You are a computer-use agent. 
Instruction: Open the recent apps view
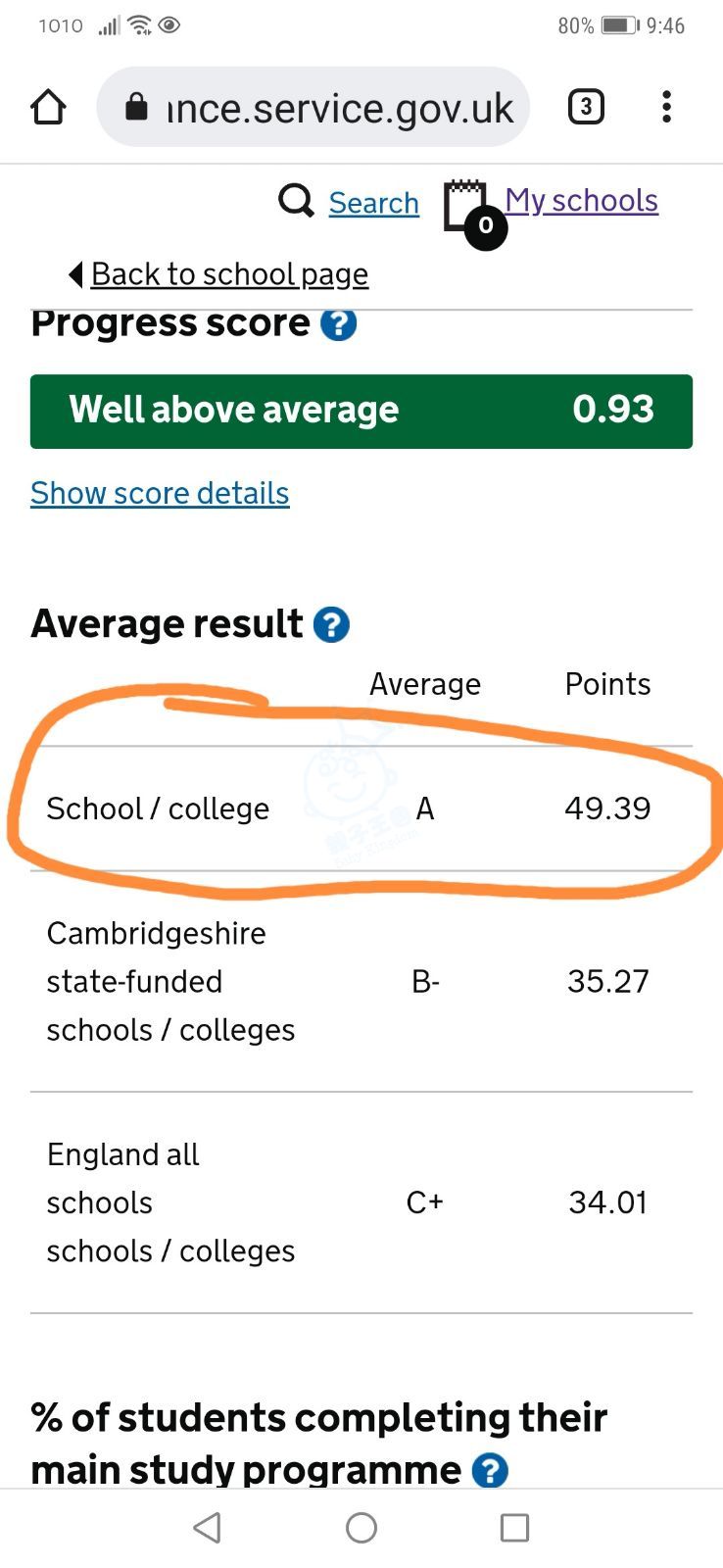click(x=514, y=1527)
